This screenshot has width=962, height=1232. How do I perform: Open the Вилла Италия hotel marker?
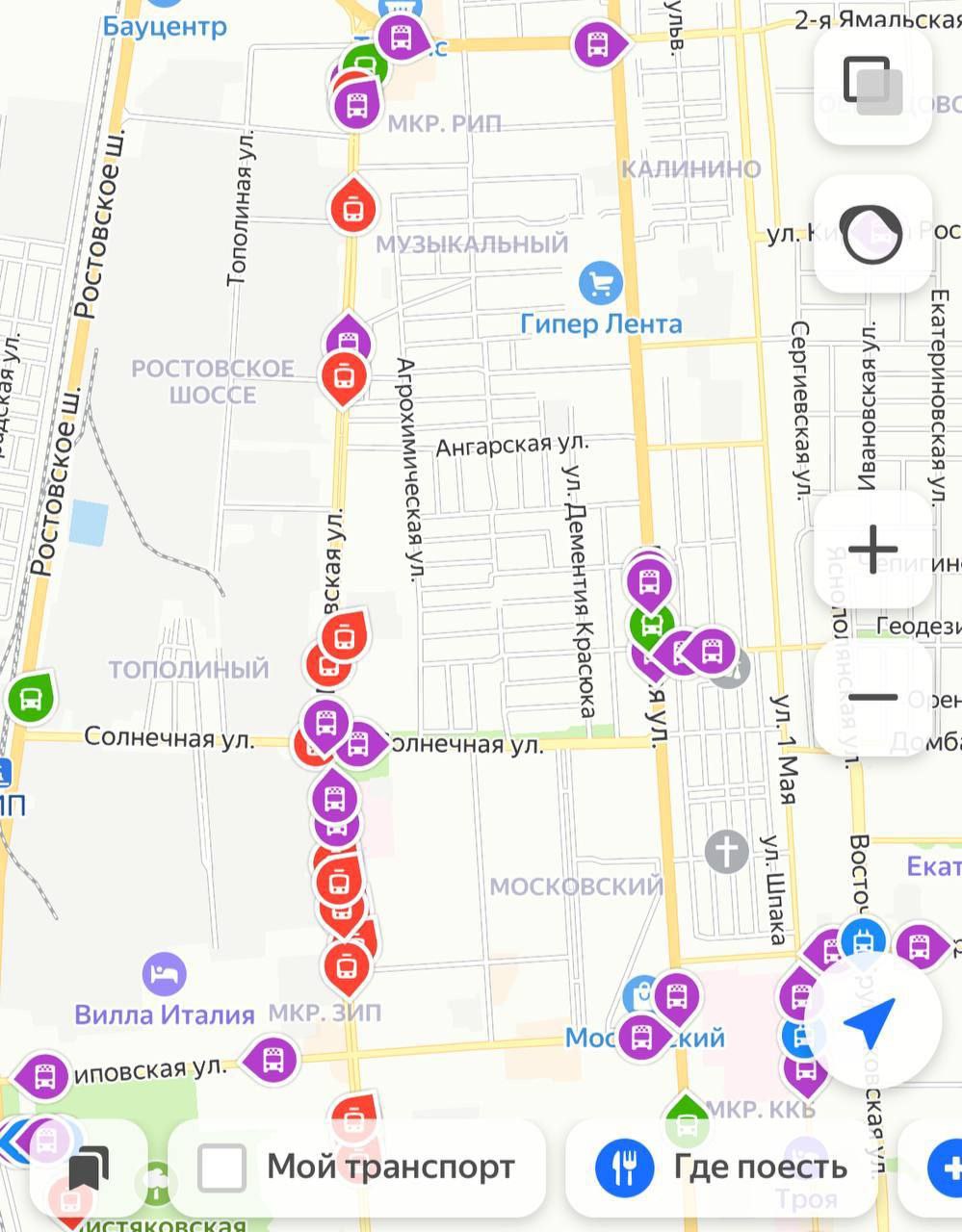[x=165, y=975]
